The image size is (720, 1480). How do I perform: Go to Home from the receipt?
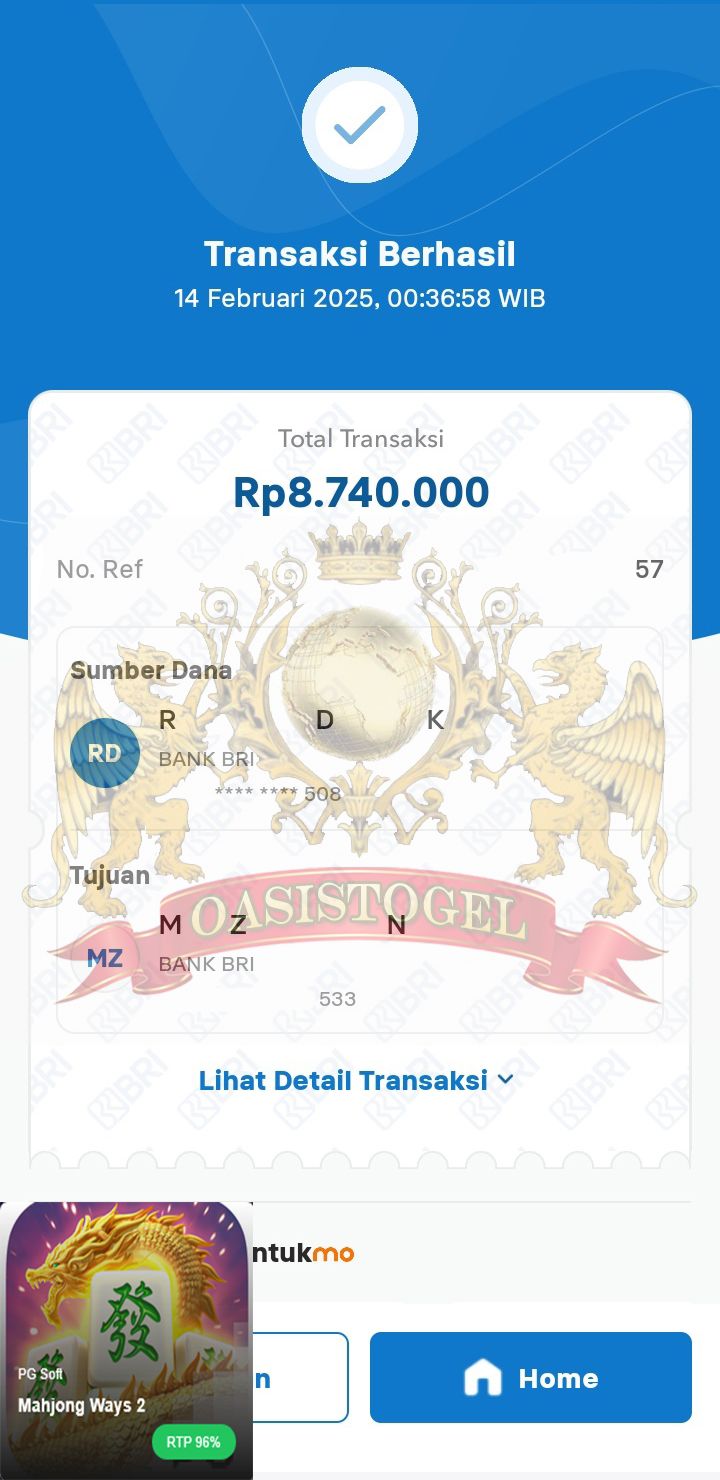[x=530, y=1377]
